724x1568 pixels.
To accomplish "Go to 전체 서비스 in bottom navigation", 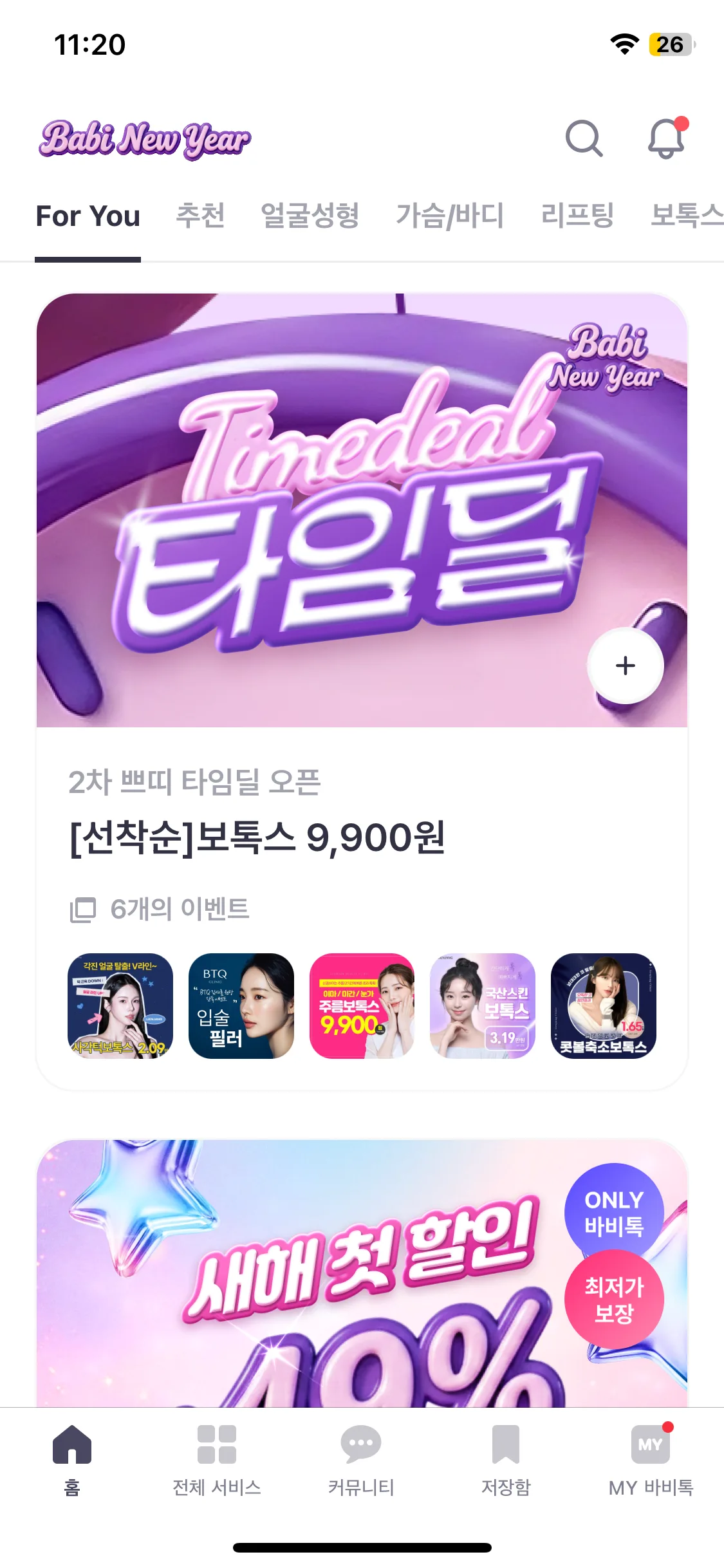I will [217, 1461].
